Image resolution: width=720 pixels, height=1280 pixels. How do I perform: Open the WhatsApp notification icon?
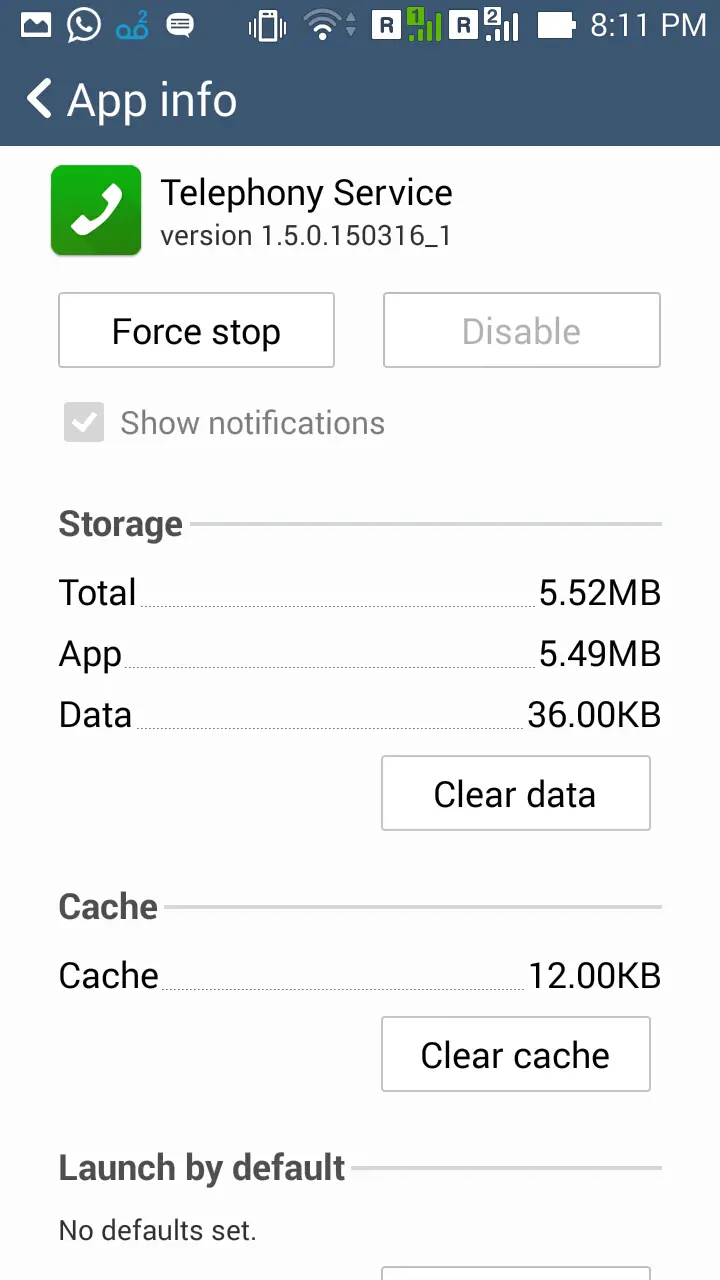click(83, 25)
